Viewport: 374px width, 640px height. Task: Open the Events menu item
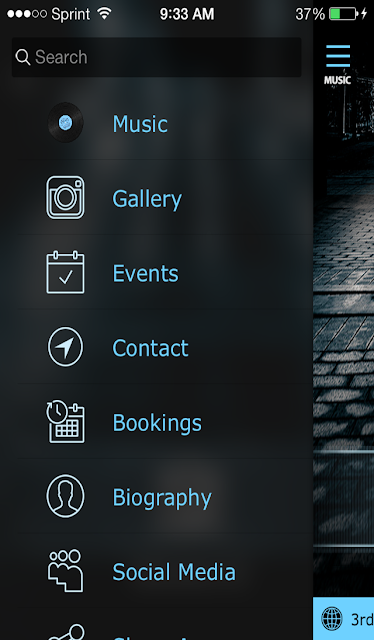pyautogui.click(x=157, y=273)
